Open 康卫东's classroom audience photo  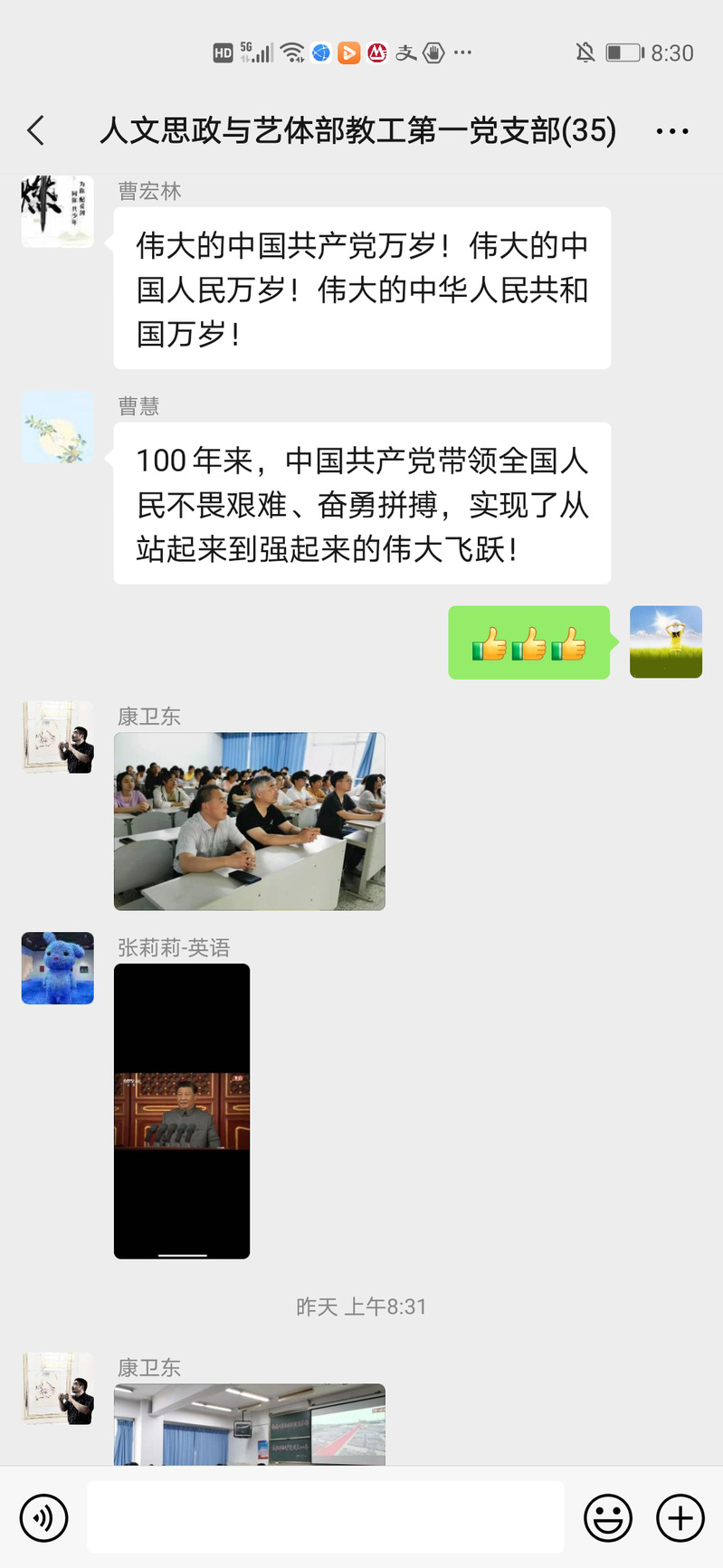pyautogui.click(x=250, y=822)
